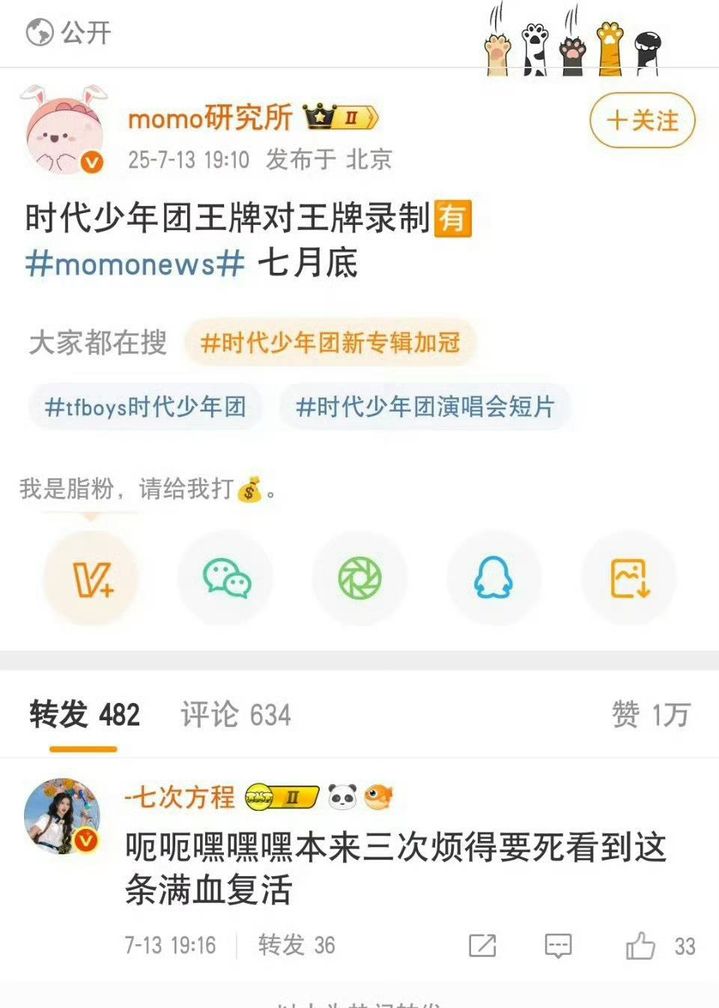Share to WeChat Moments with the green aperture icon
The width and height of the screenshot is (719, 1008).
[359, 578]
